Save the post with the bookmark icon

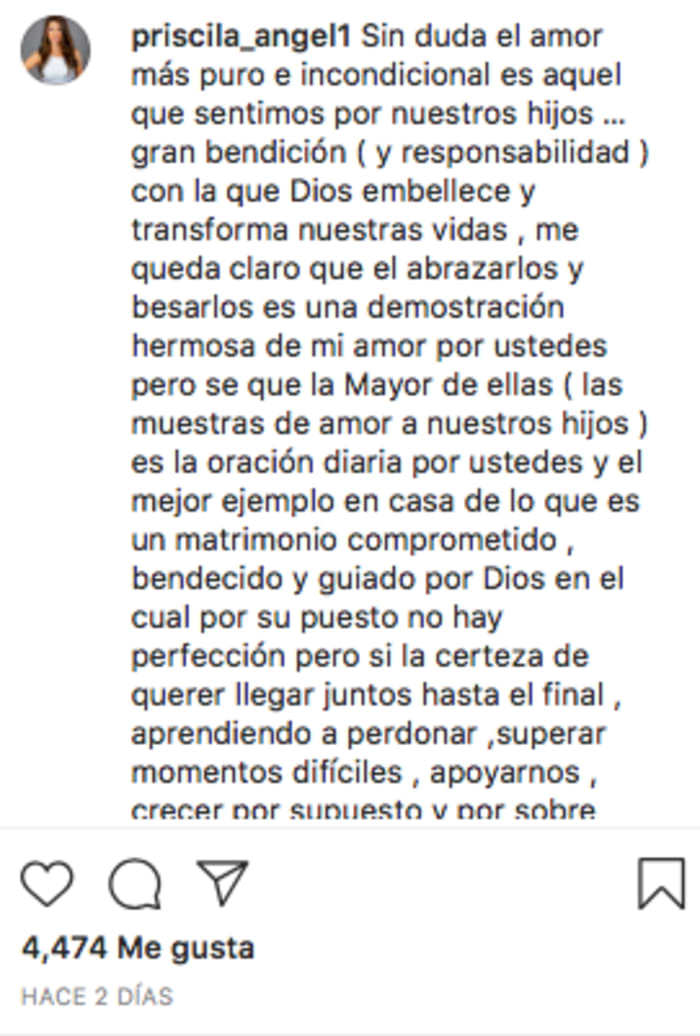(x=661, y=883)
